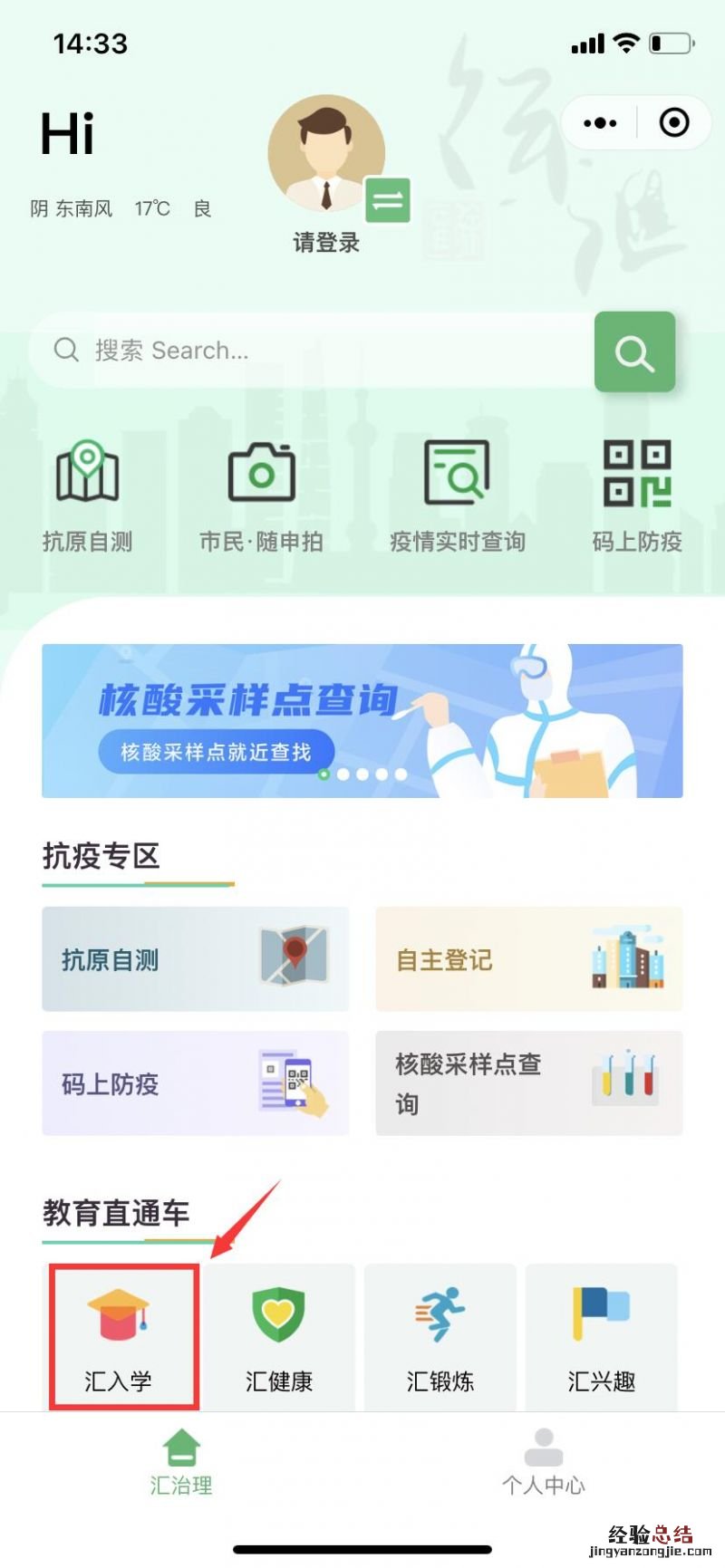This screenshot has height=1568, width=725.
Task: Focus the 搜索 Search input field
Action: click(308, 351)
